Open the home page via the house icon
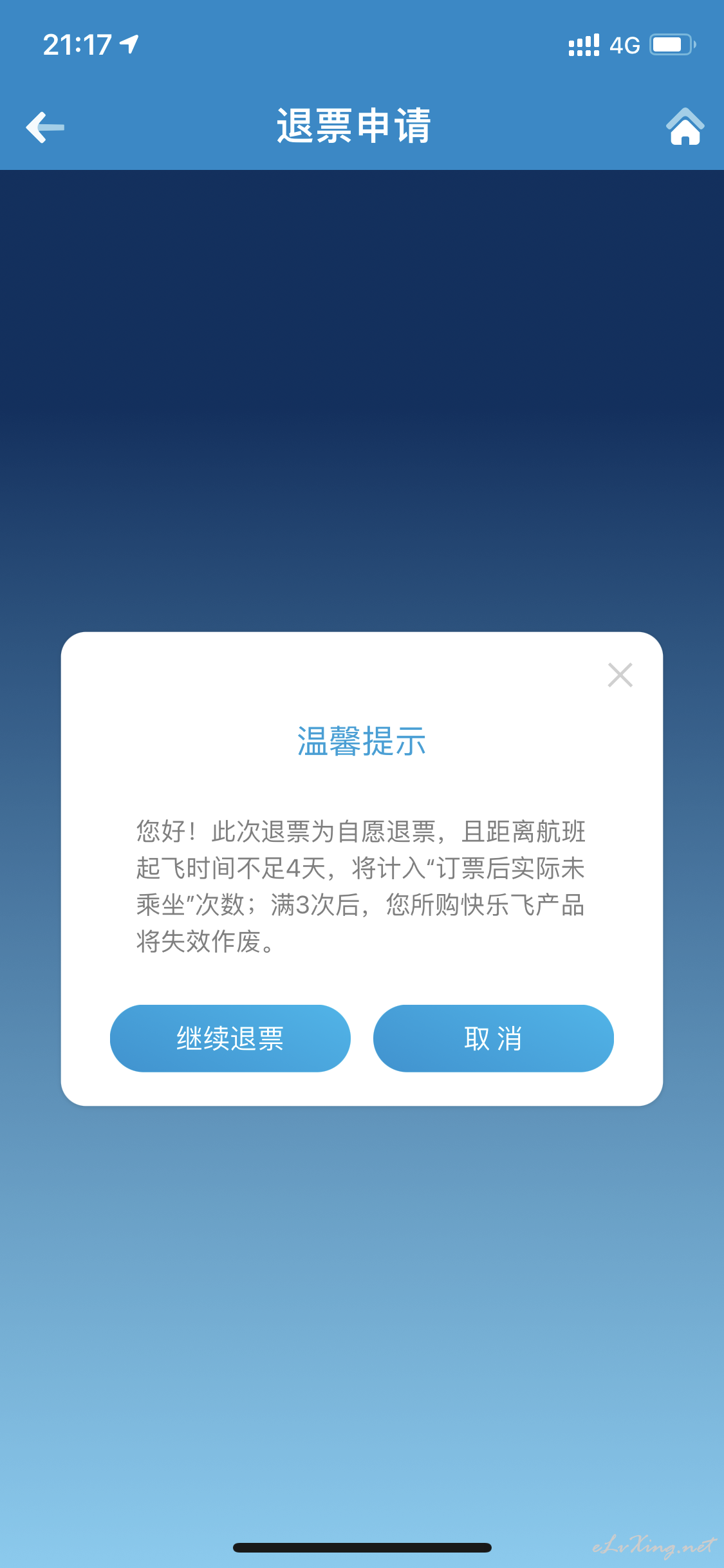This screenshot has width=724, height=1568. click(685, 126)
